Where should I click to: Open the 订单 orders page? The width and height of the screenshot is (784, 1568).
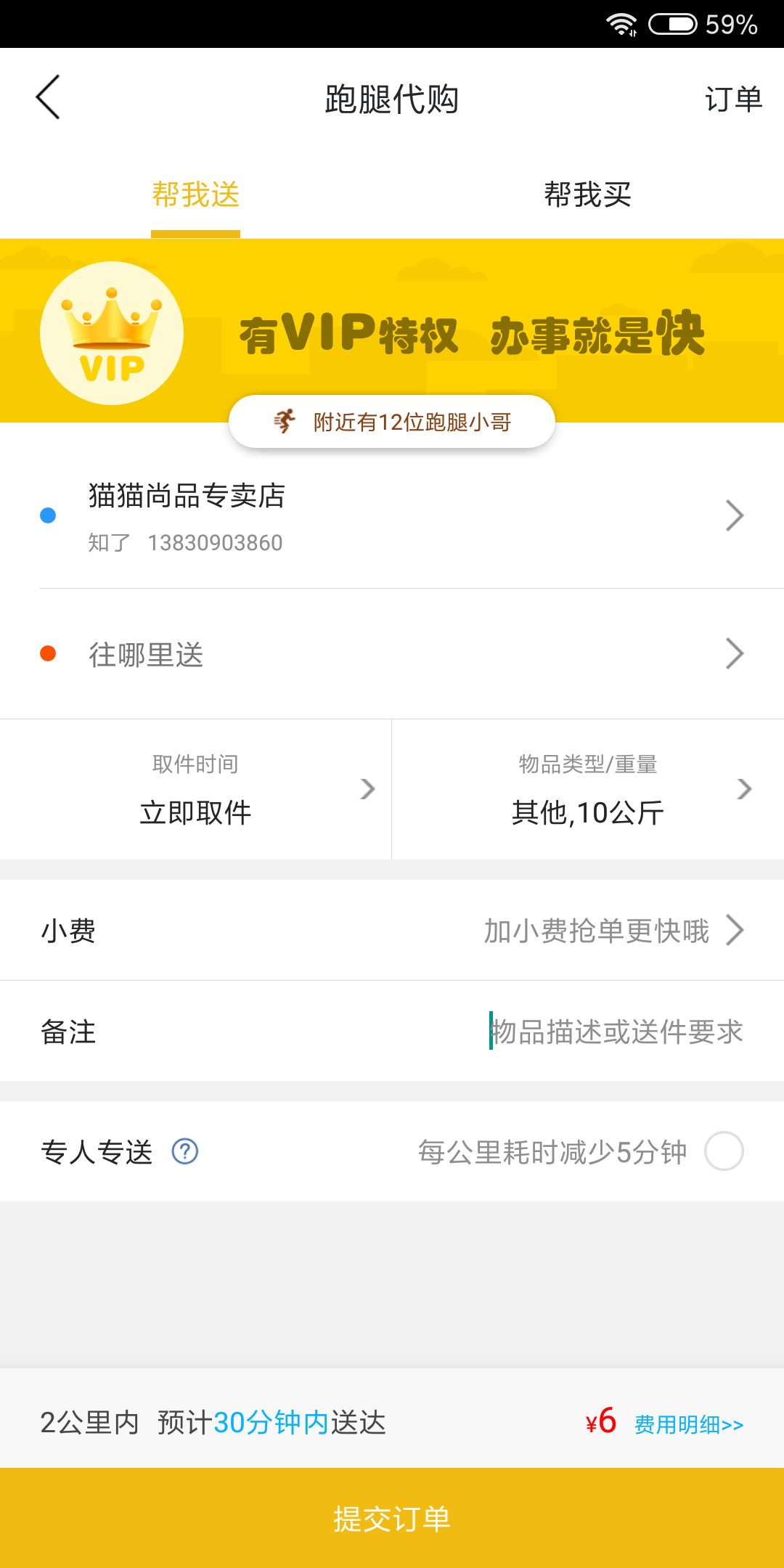[x=735, y=99]
